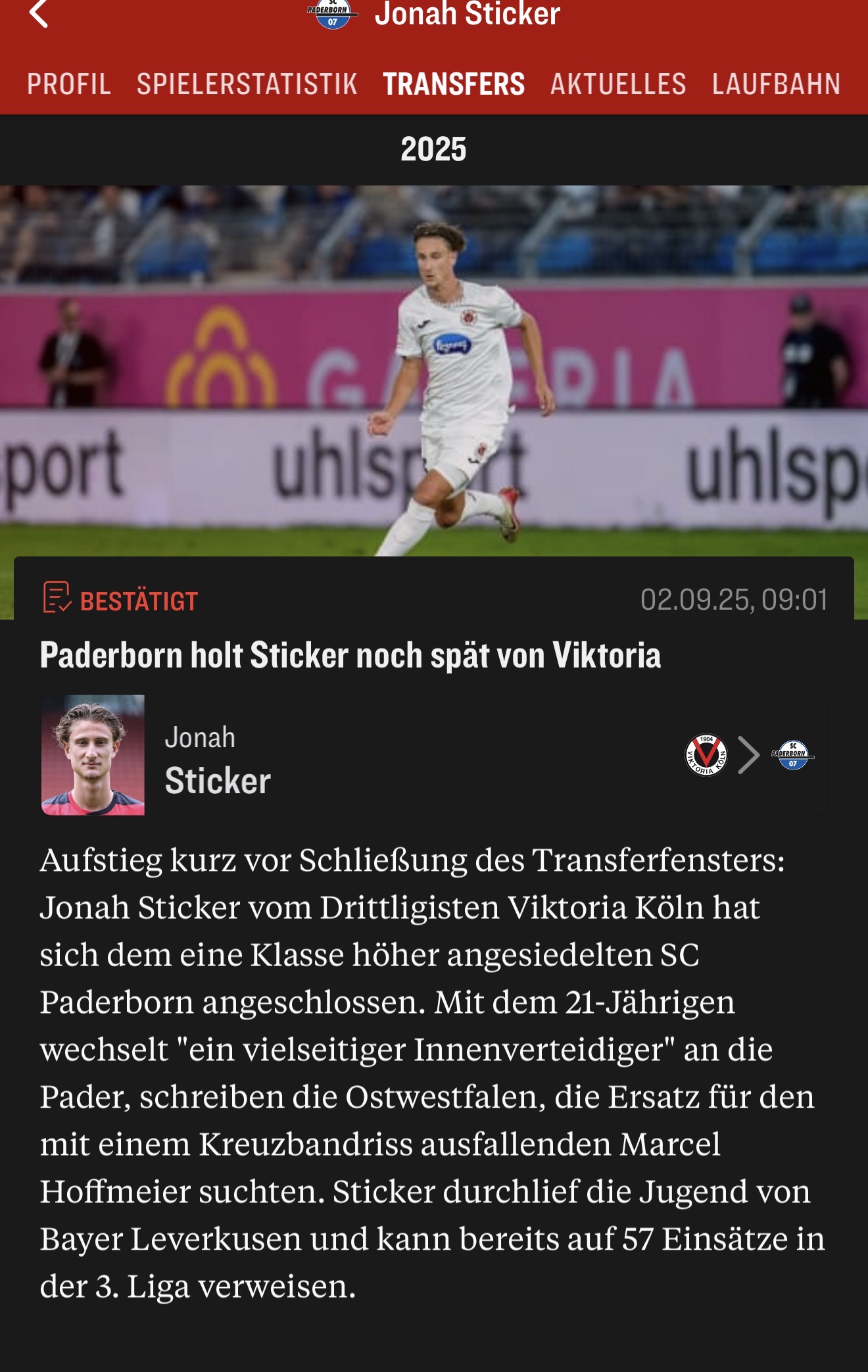Tap the Viktoria Köln club logo
The image size is (868, 1372).
click(706, 755)
